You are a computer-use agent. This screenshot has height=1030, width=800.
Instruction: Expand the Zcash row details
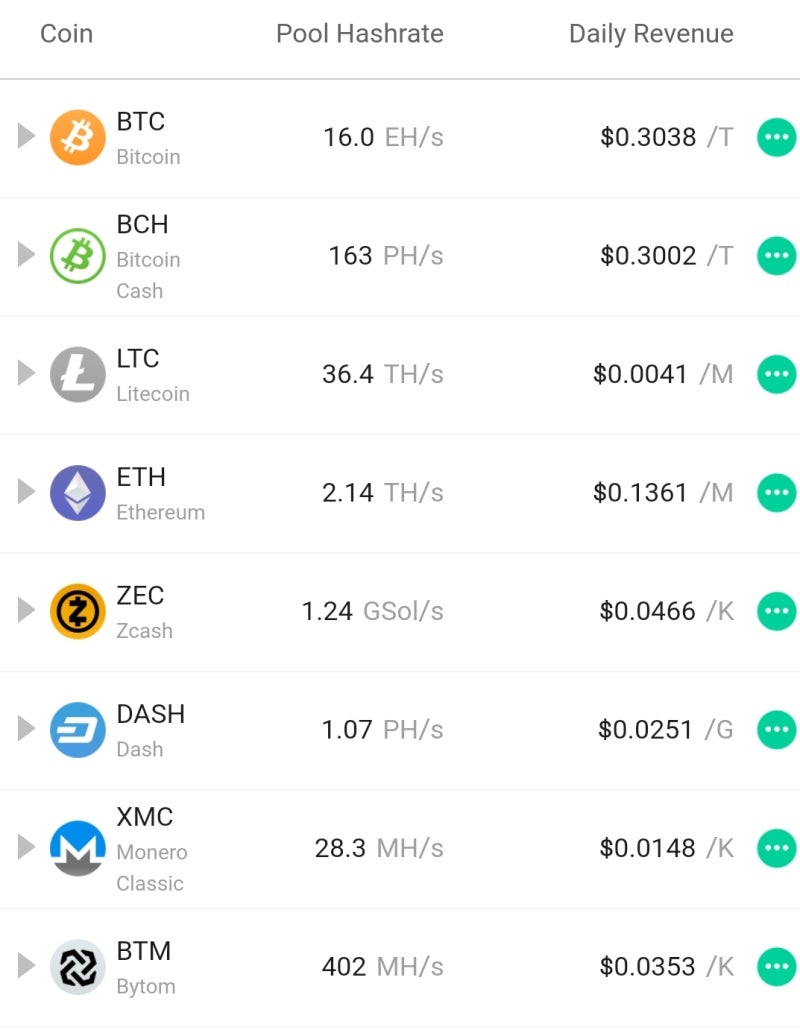coord(26,610)
